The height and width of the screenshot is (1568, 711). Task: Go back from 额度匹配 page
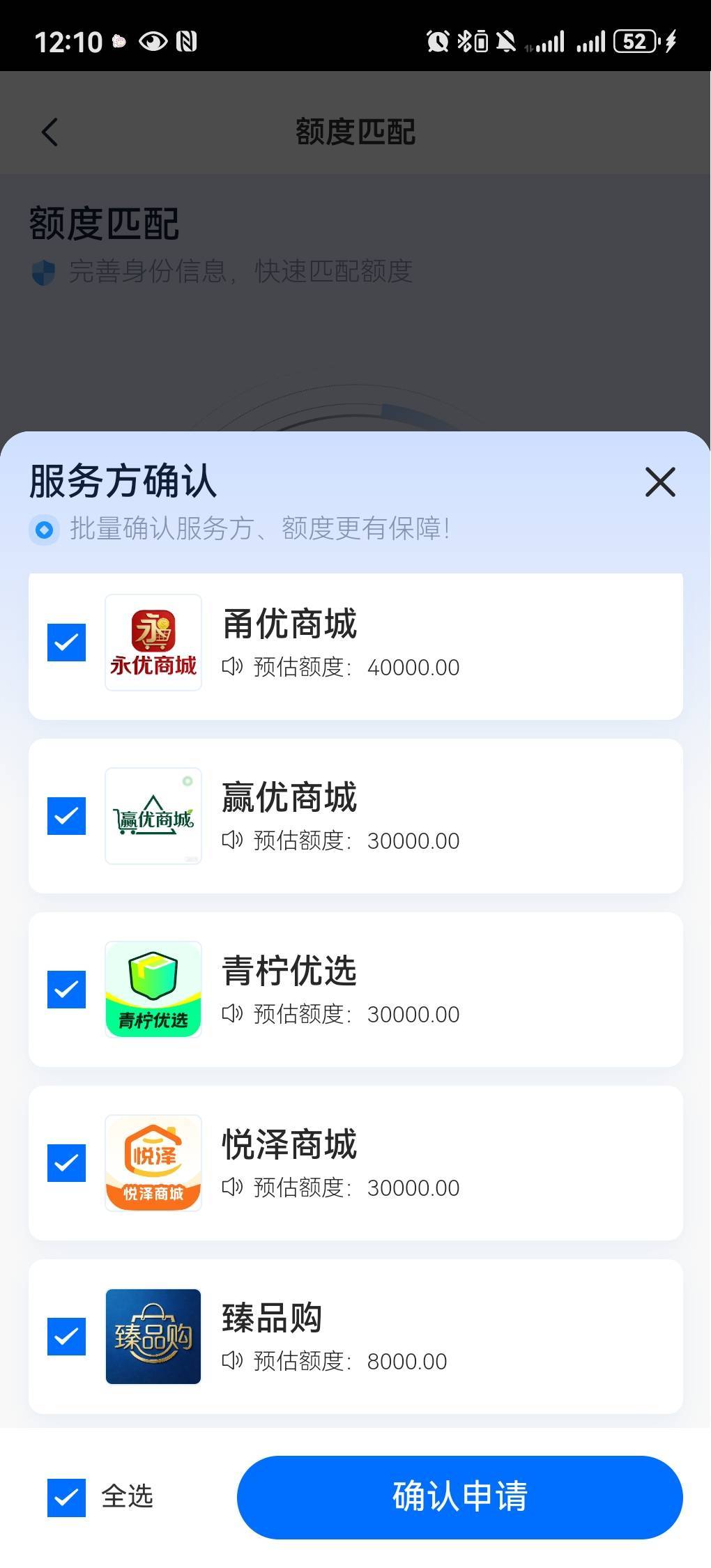(x=49, y=132)
